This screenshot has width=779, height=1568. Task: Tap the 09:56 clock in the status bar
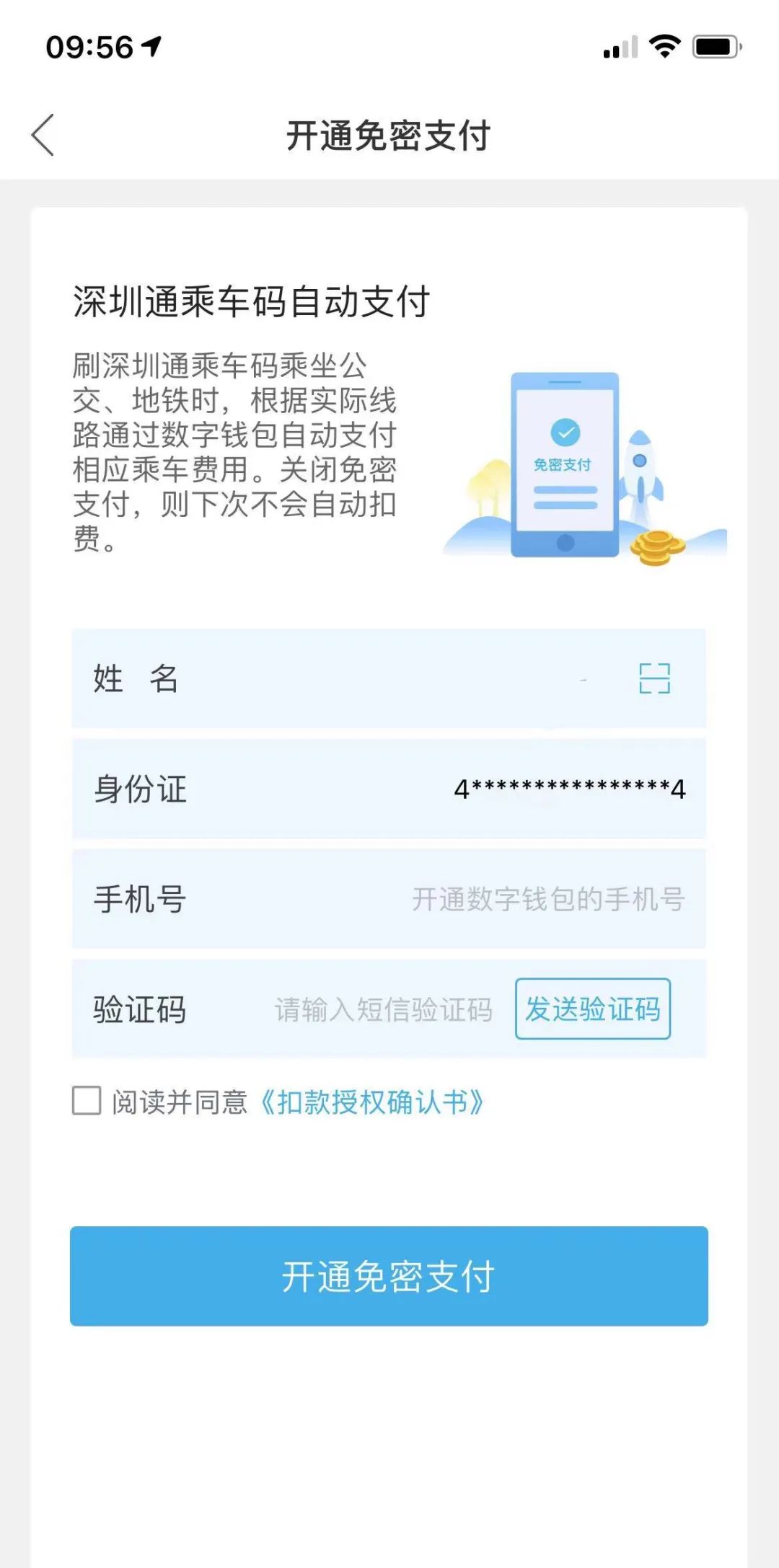pos(89,45)
